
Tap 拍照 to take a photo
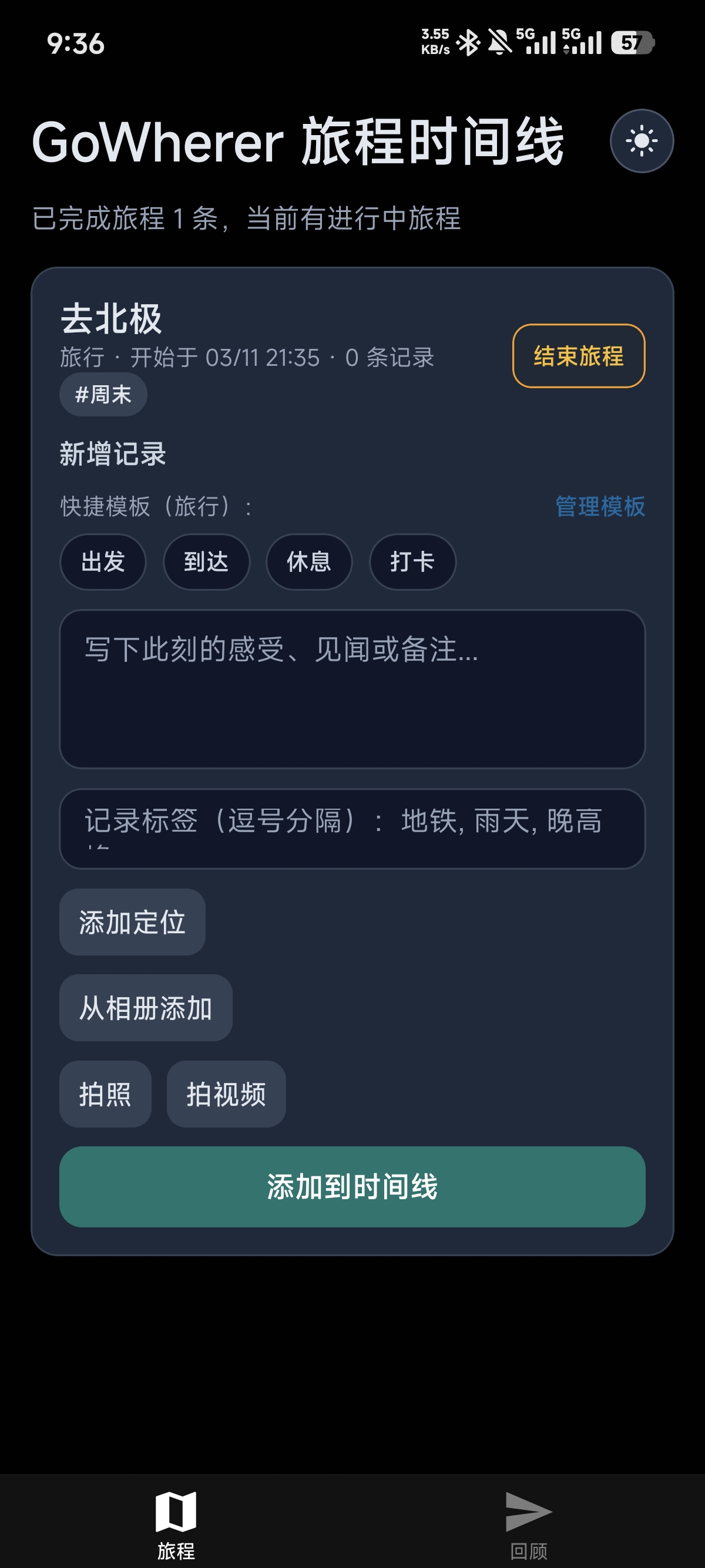pos(105,1094)
